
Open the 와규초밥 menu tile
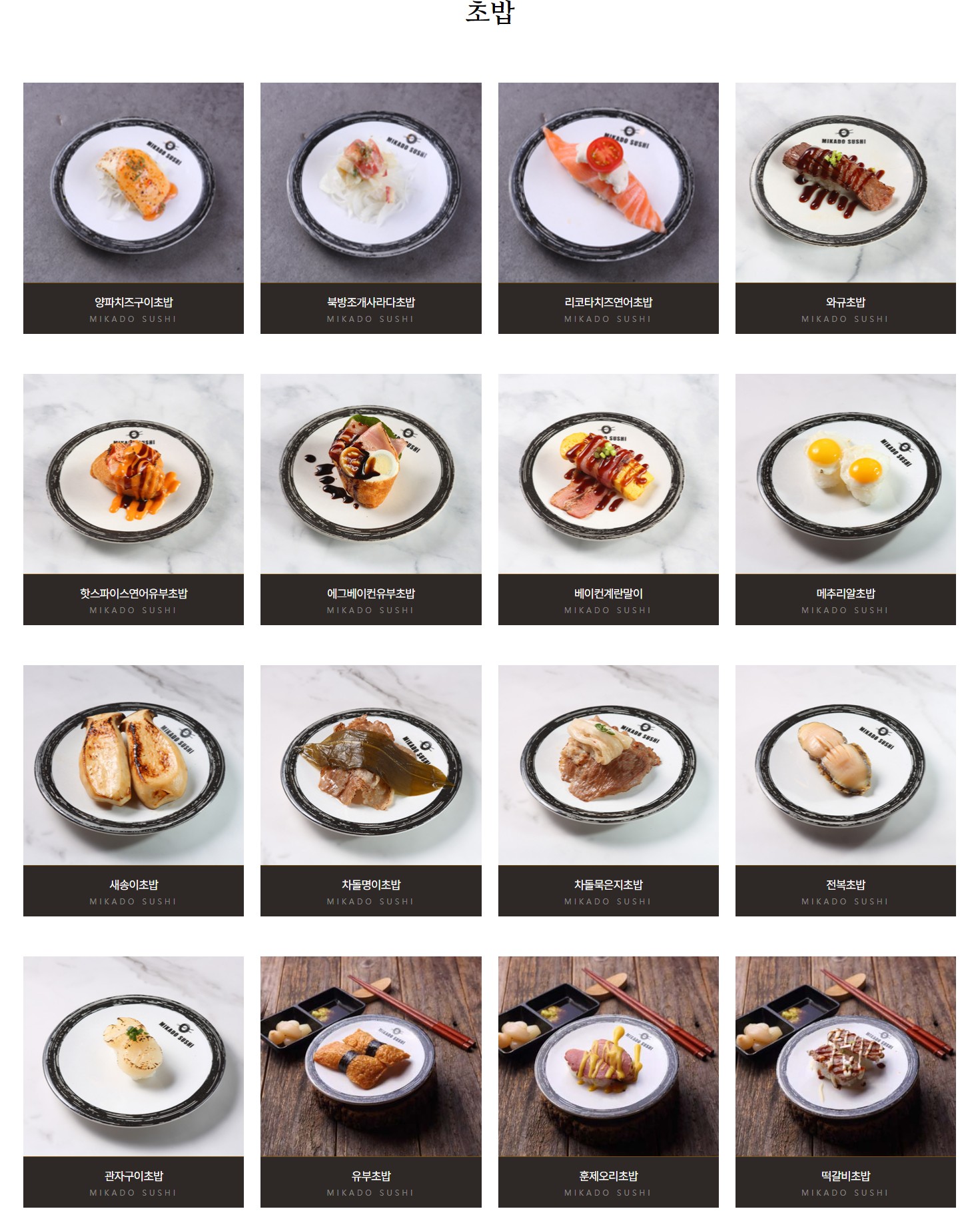(845, 183)
